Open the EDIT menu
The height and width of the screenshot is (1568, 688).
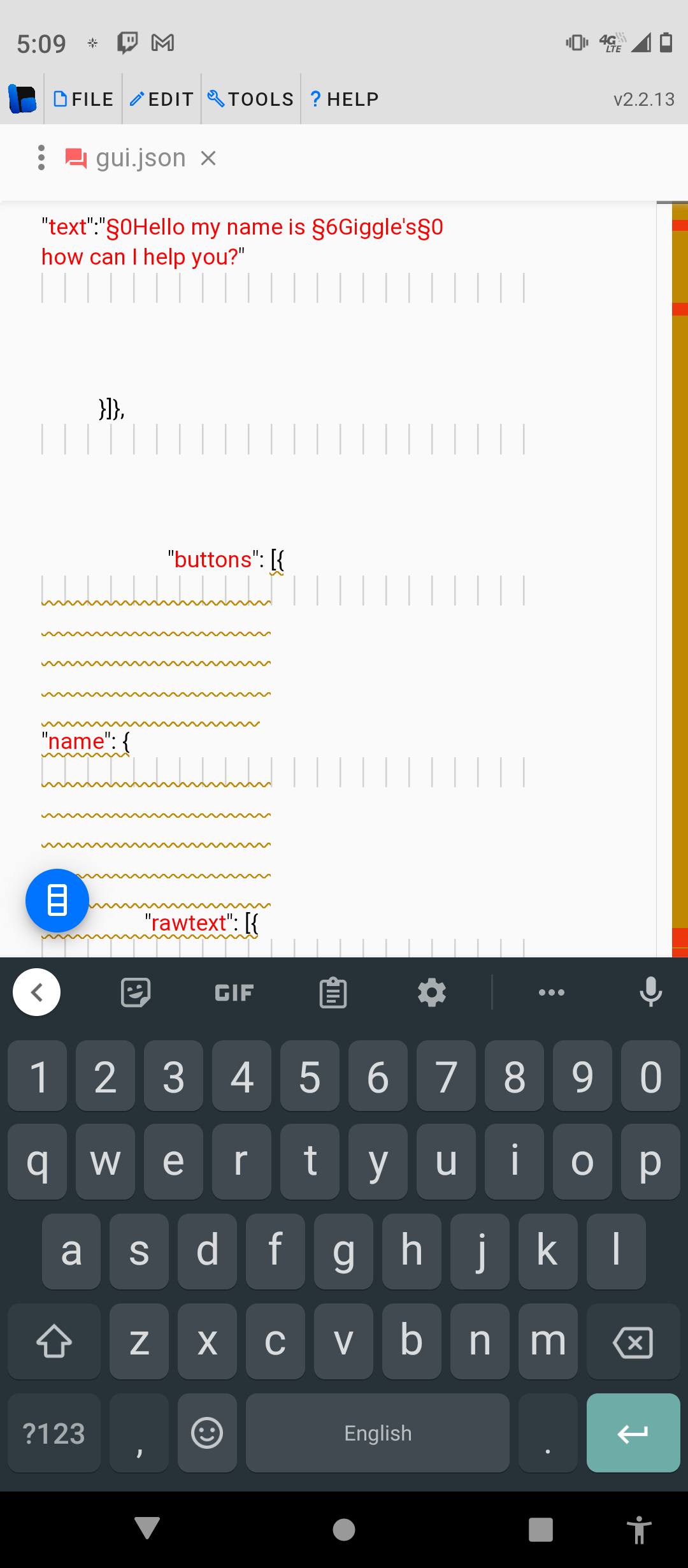(x=162, y=99)
